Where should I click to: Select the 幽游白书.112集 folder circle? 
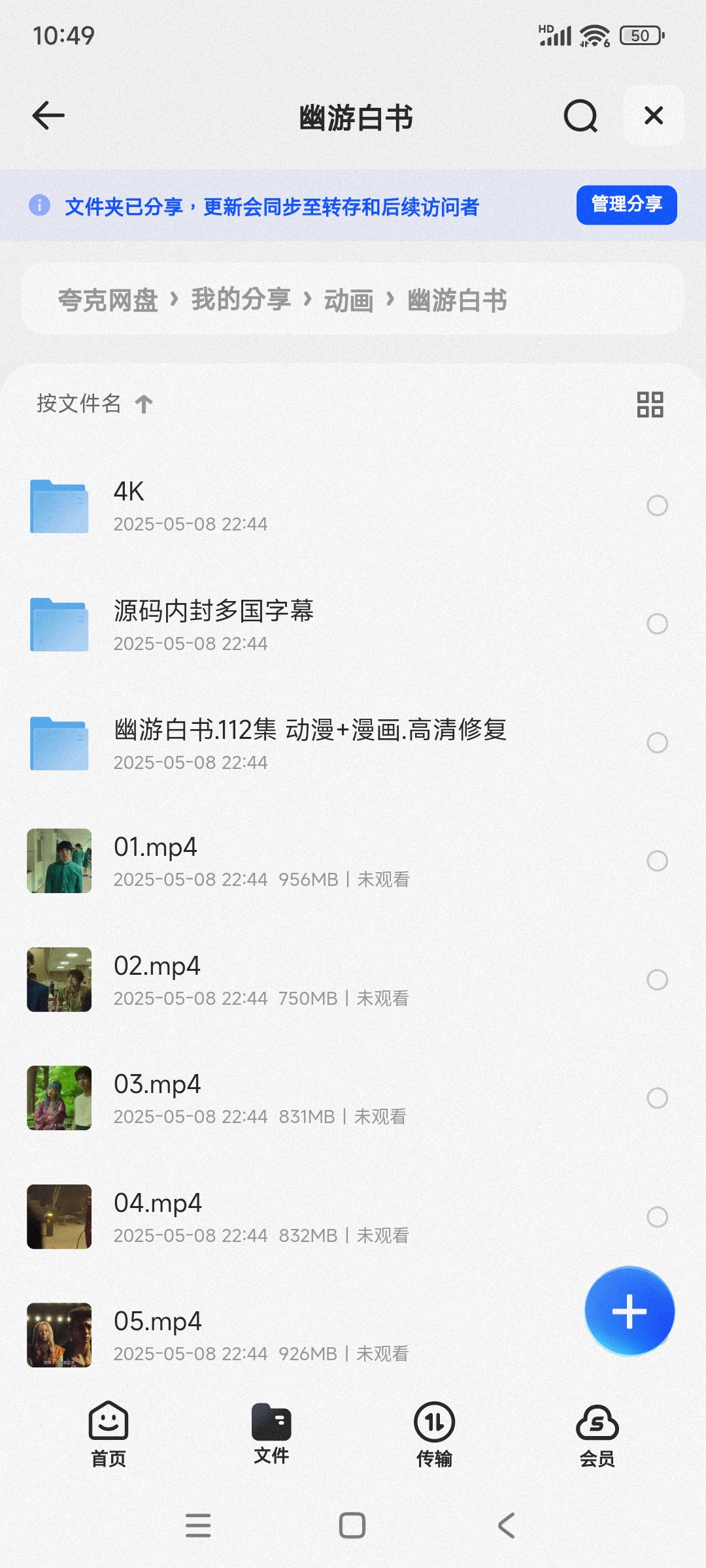[x=657, y=743]
